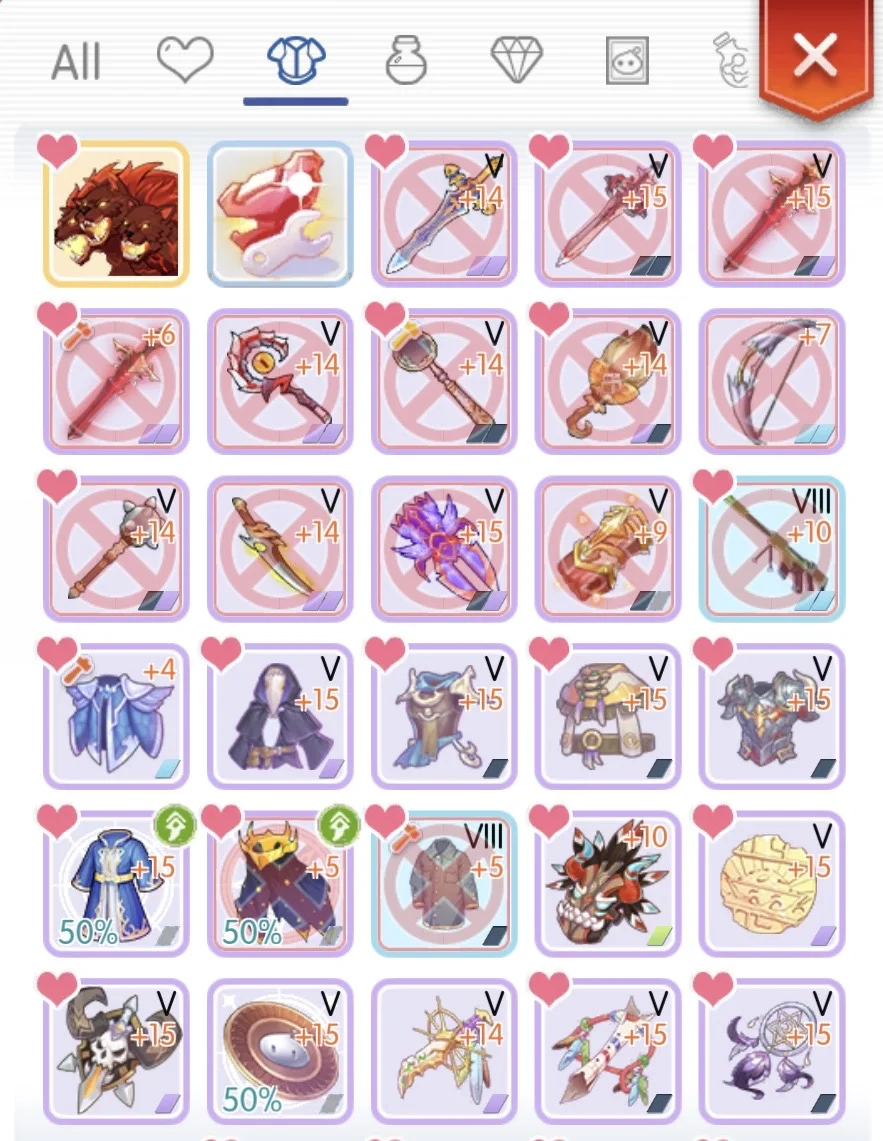Select the +7 bow weapon
The width and height of the screenshot is (883, 1141).
point(772,382)
